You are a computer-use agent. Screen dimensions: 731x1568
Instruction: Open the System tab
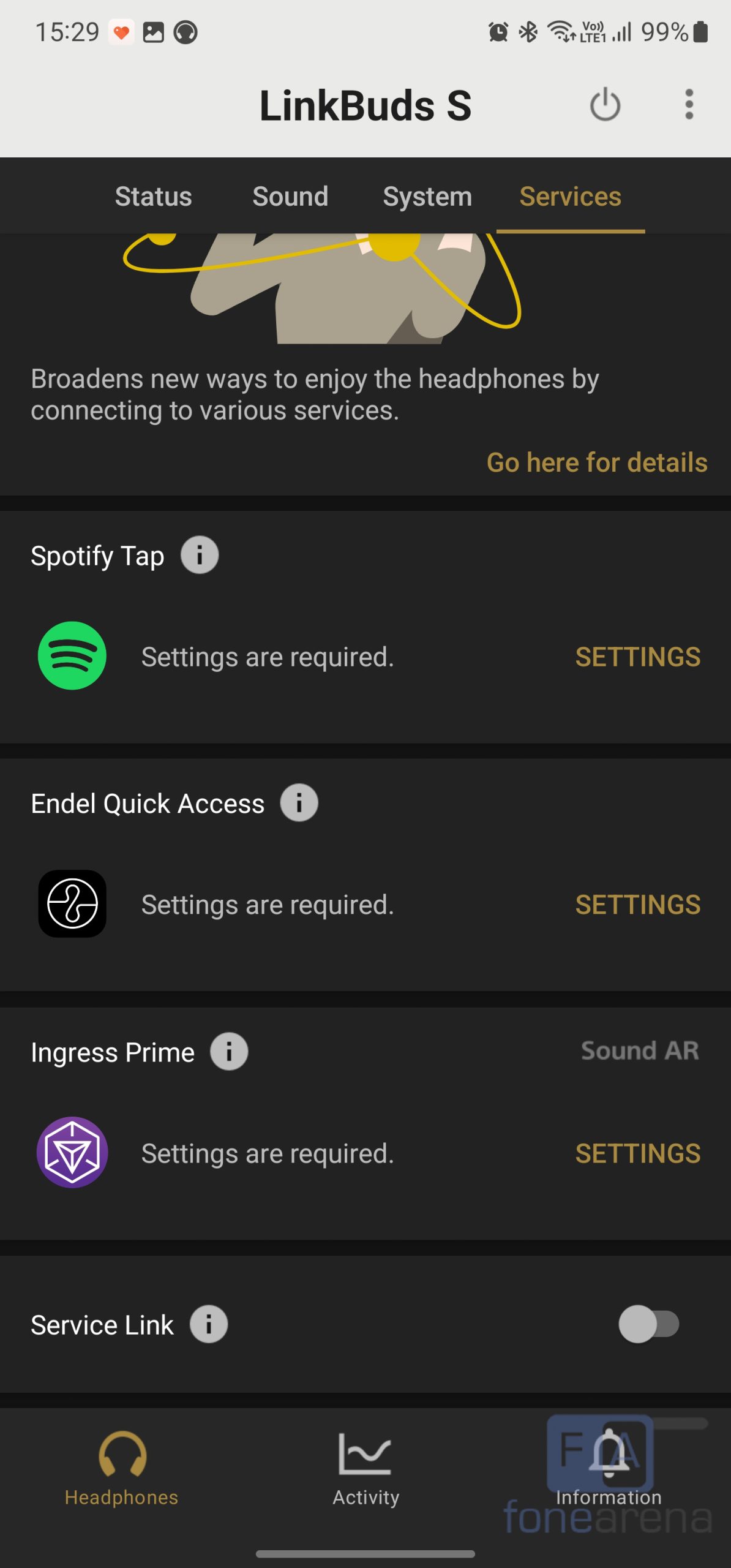point(427,197)
